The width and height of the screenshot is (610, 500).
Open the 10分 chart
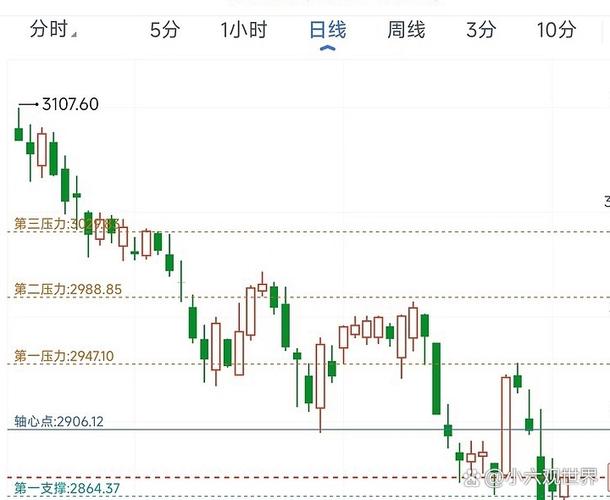(x=556, y=29)
